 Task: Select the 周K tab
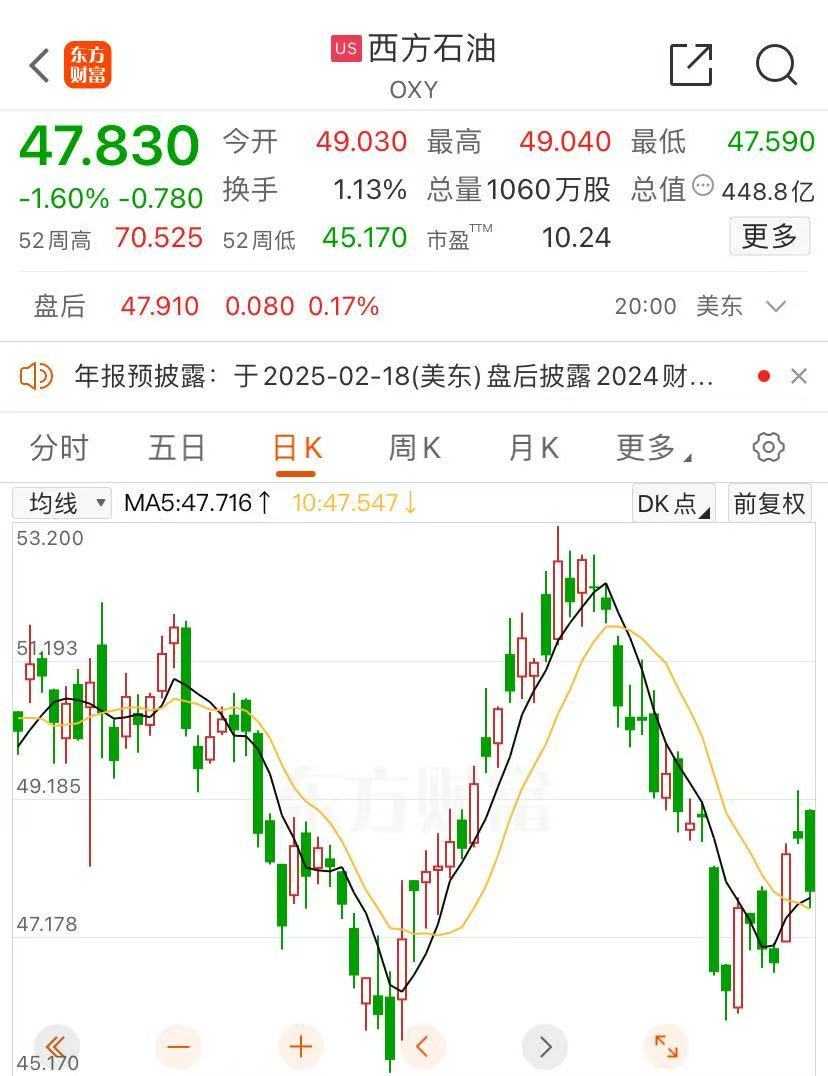pos(414,448)
